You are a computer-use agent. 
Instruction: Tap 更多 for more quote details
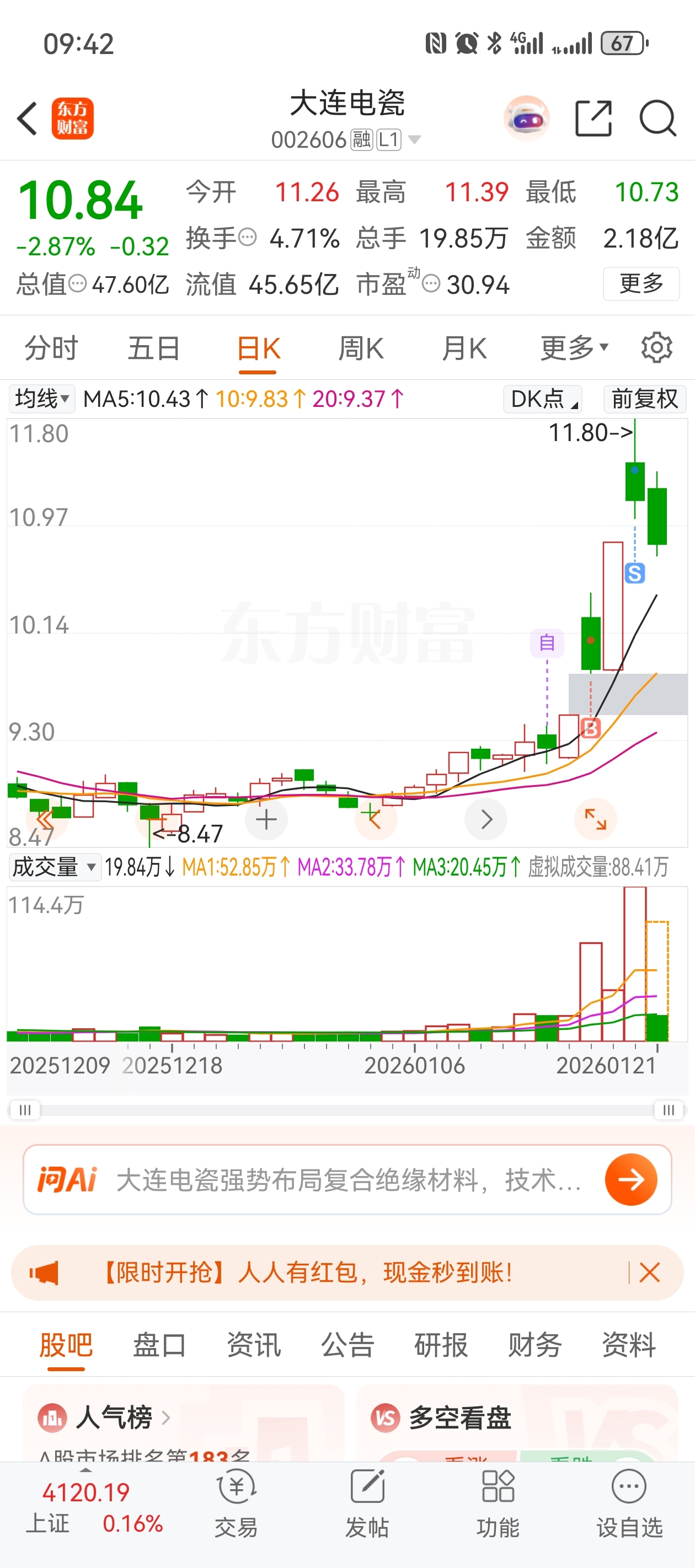click(x=641, y=283)
